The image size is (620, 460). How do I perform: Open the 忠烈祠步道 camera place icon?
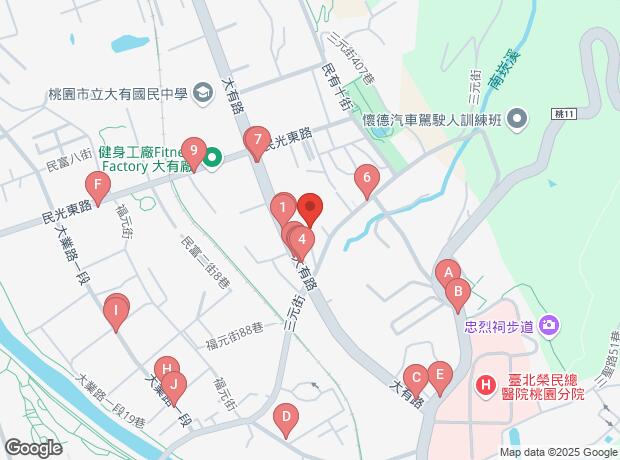pos(548,325)
